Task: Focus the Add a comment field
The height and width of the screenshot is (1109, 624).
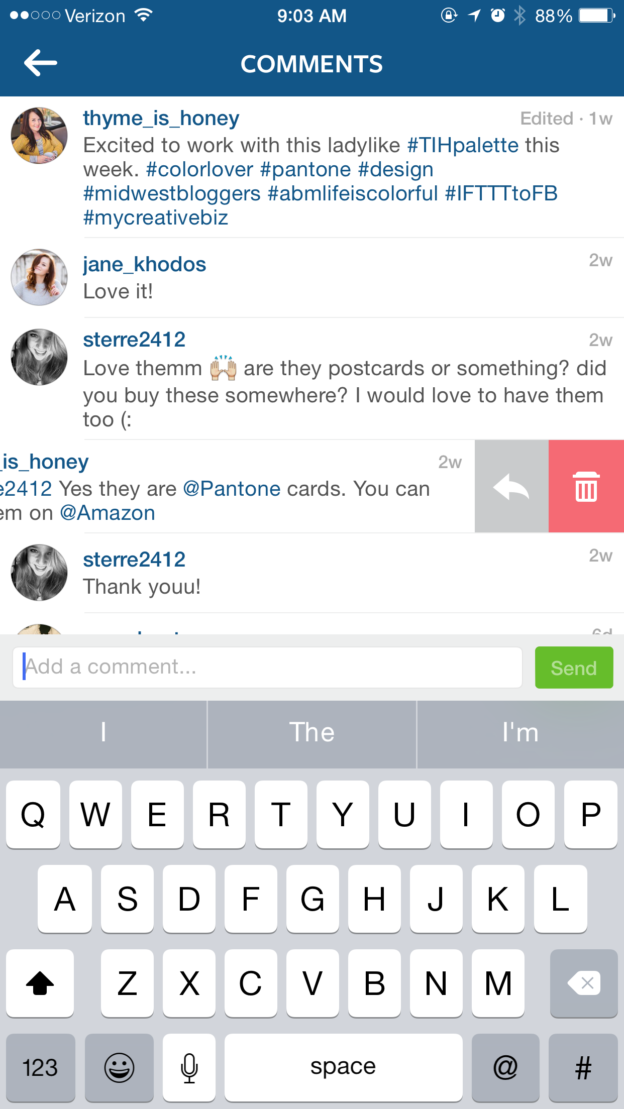Action: (x=267, y=668)
